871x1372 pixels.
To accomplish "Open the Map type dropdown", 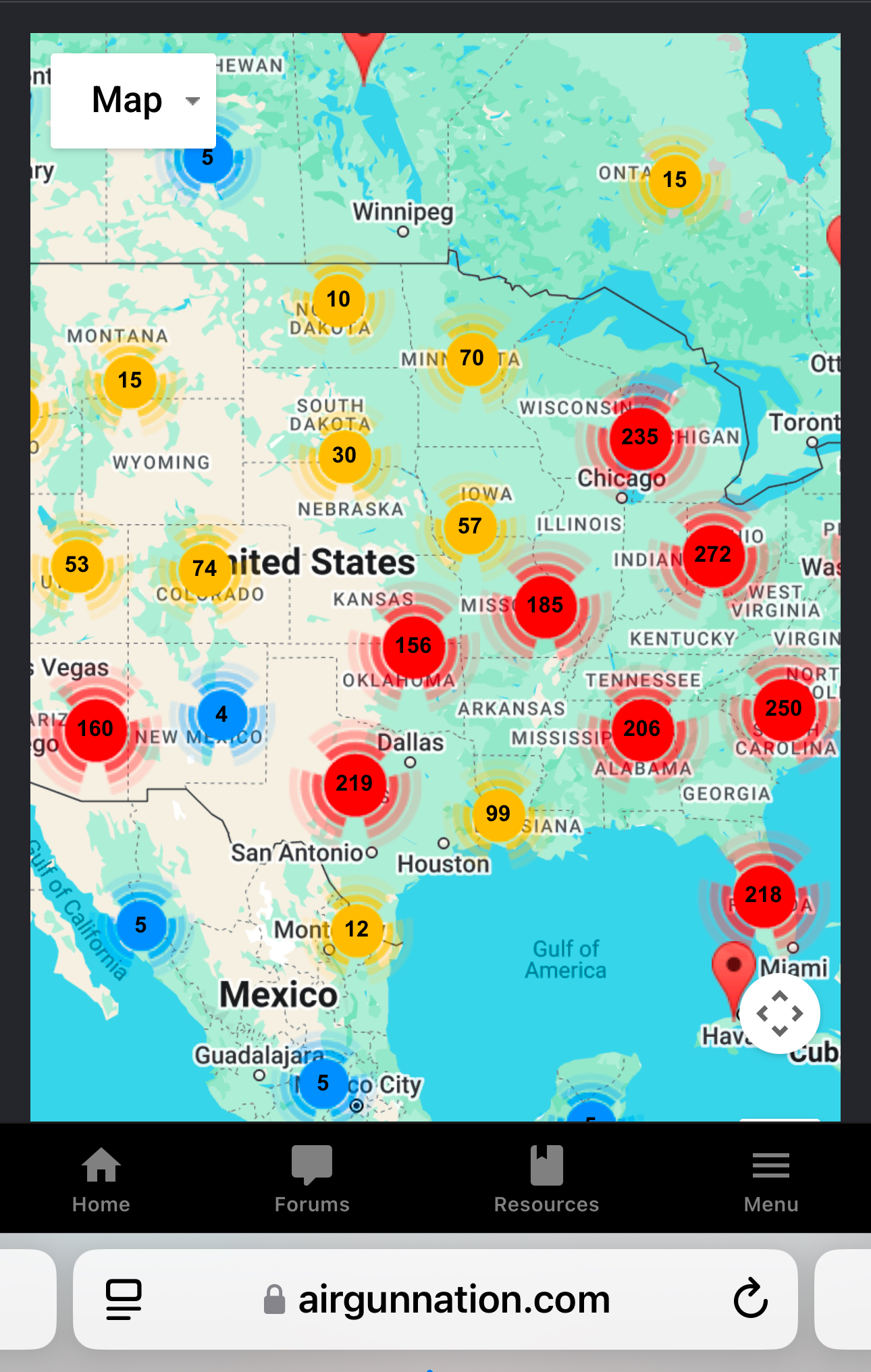I will click(x=134, y=101).
